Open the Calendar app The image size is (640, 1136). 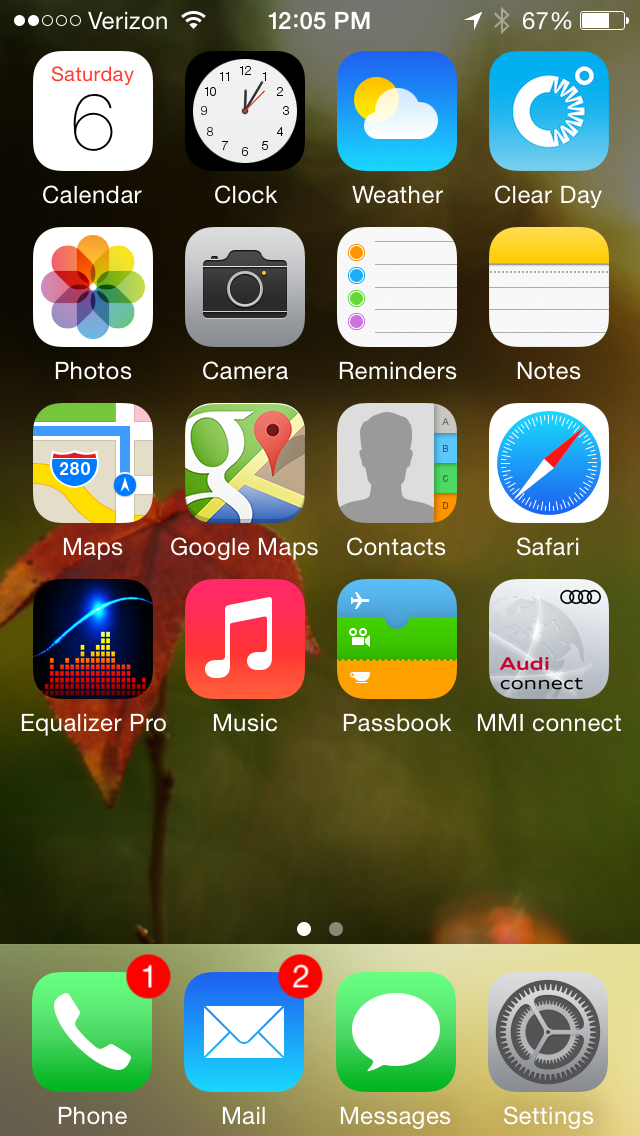click(x=93, y=111)
